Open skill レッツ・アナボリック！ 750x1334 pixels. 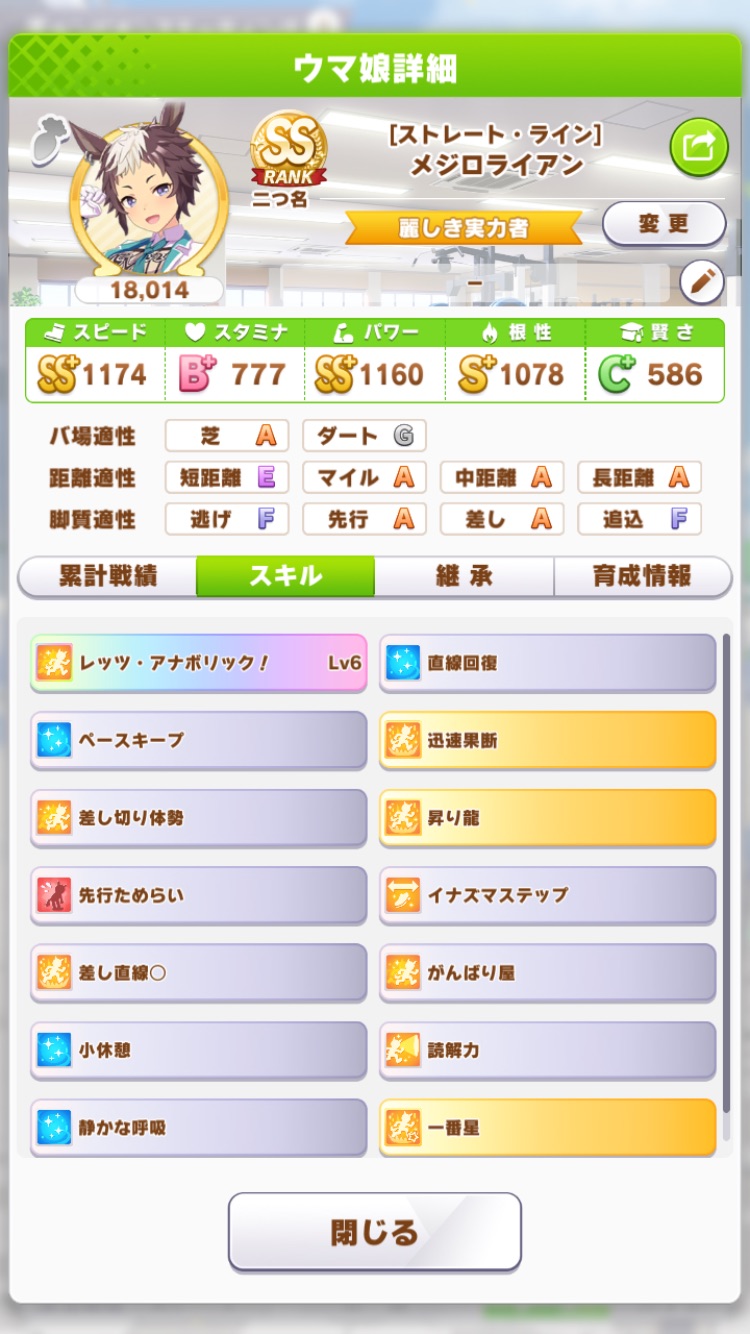[x=199, y=662]
